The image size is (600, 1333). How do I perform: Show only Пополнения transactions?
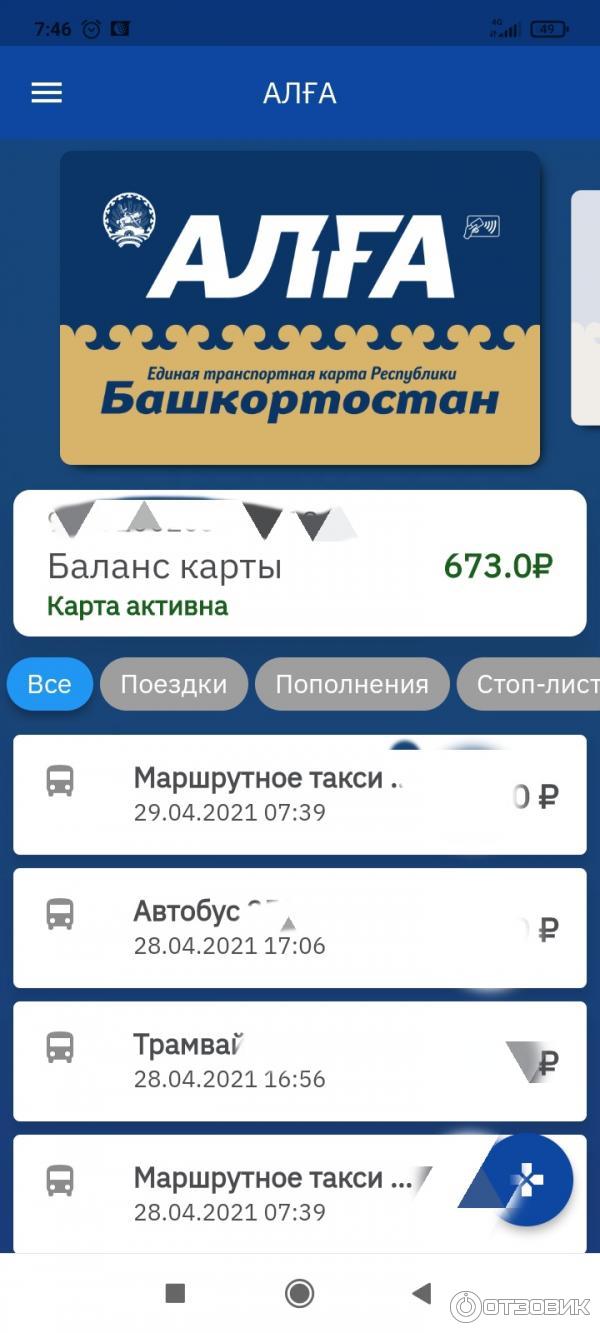click(352, 685)
